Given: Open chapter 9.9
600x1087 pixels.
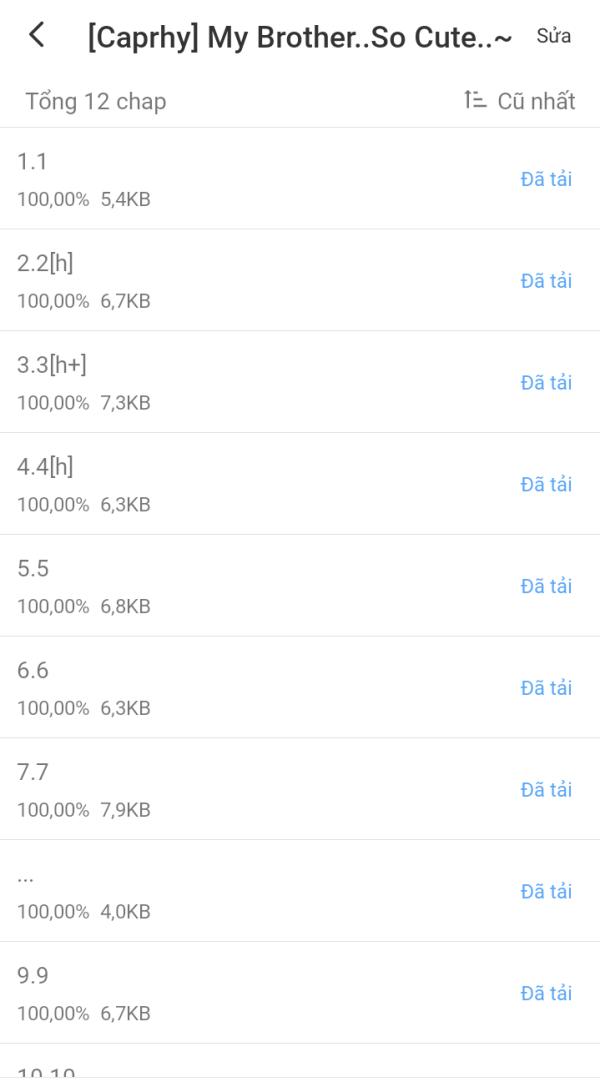Looking at the screenshot, I should tap(300, 993).
